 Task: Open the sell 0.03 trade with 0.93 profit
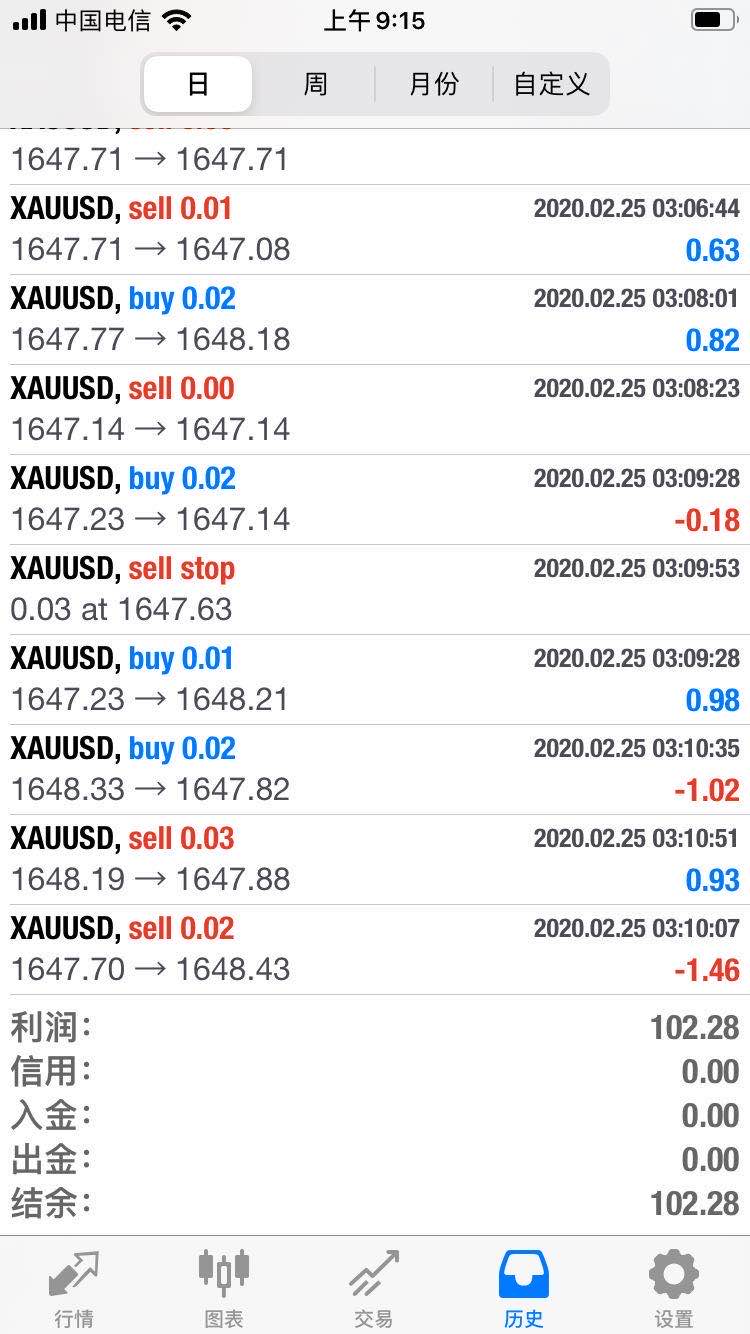(375, 860)
